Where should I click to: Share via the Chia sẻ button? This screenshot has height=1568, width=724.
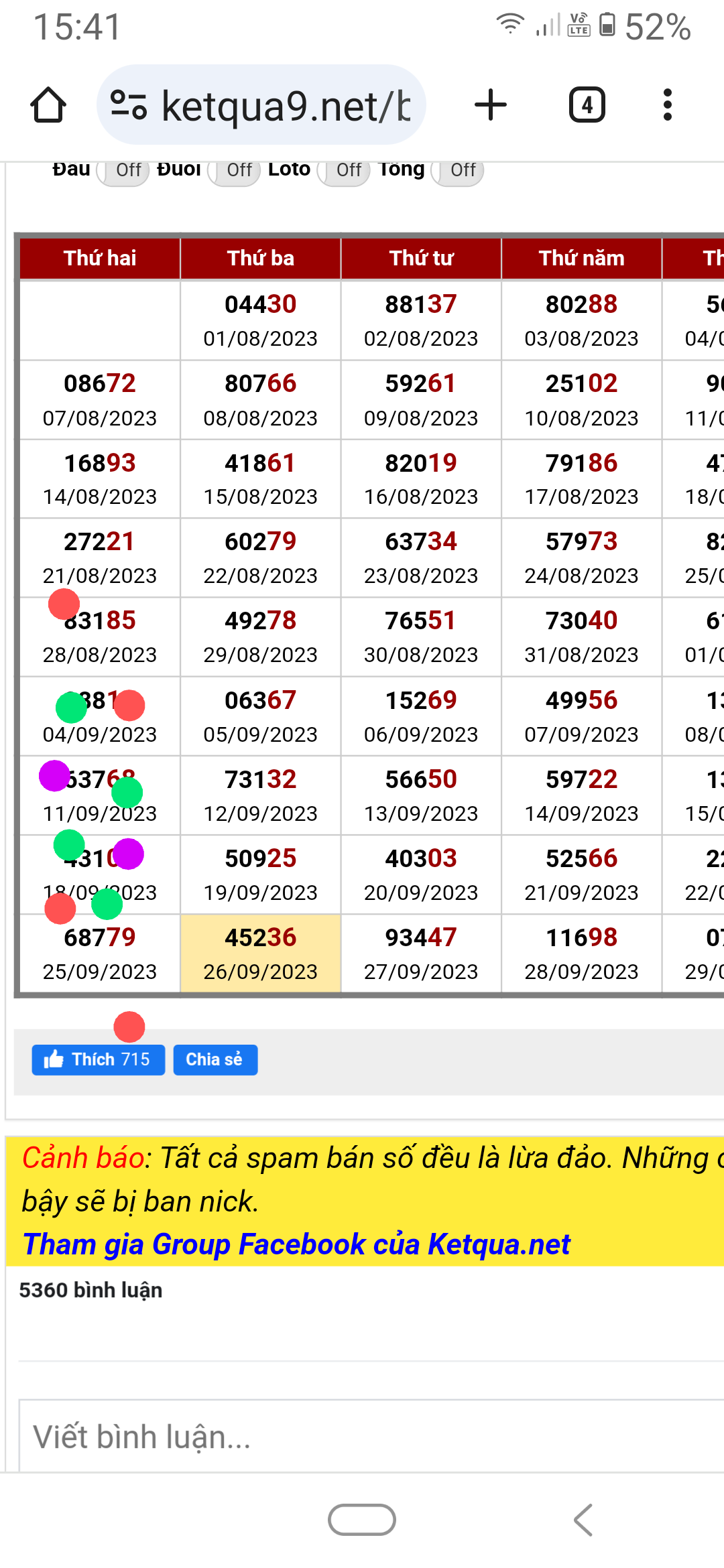pos(215,1059)
